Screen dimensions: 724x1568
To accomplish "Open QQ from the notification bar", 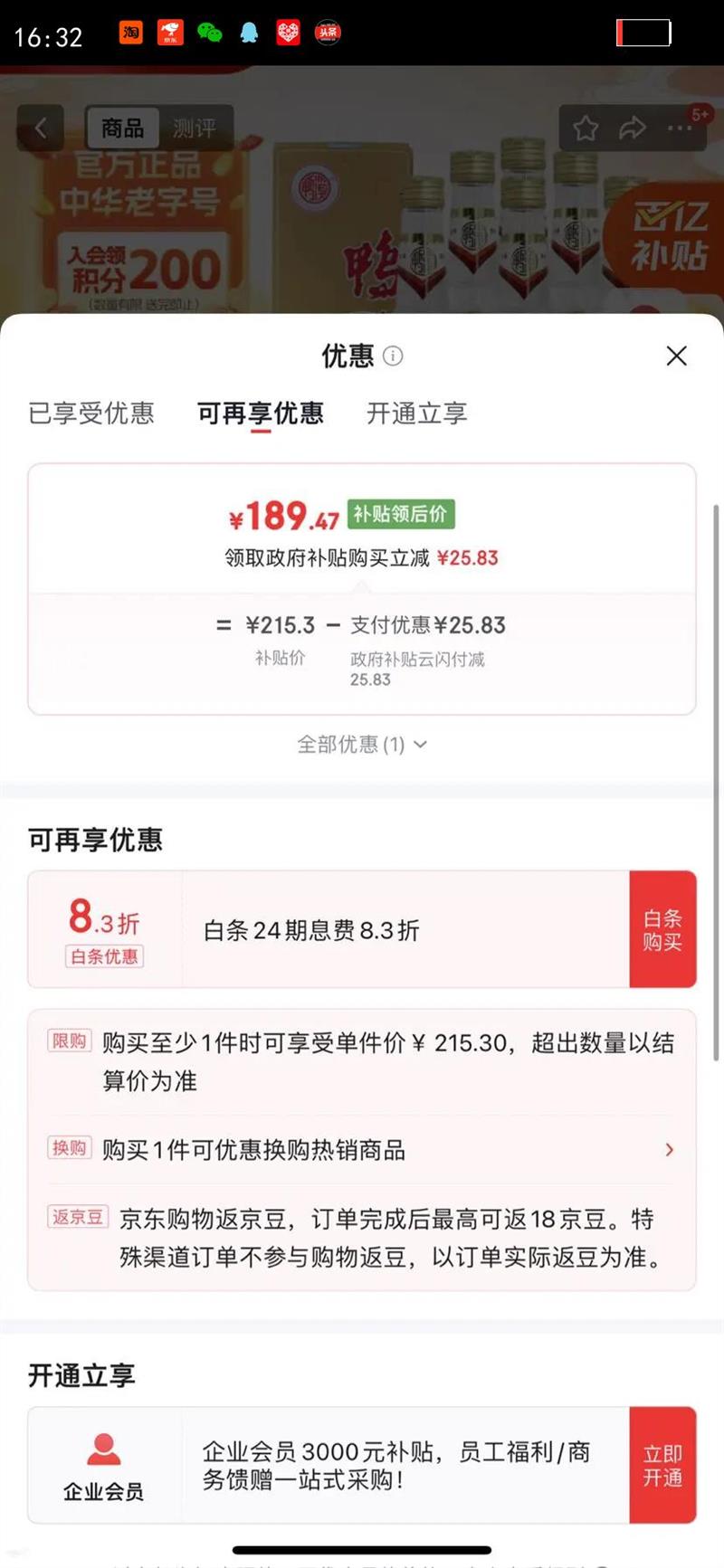I will pos(249,33).
